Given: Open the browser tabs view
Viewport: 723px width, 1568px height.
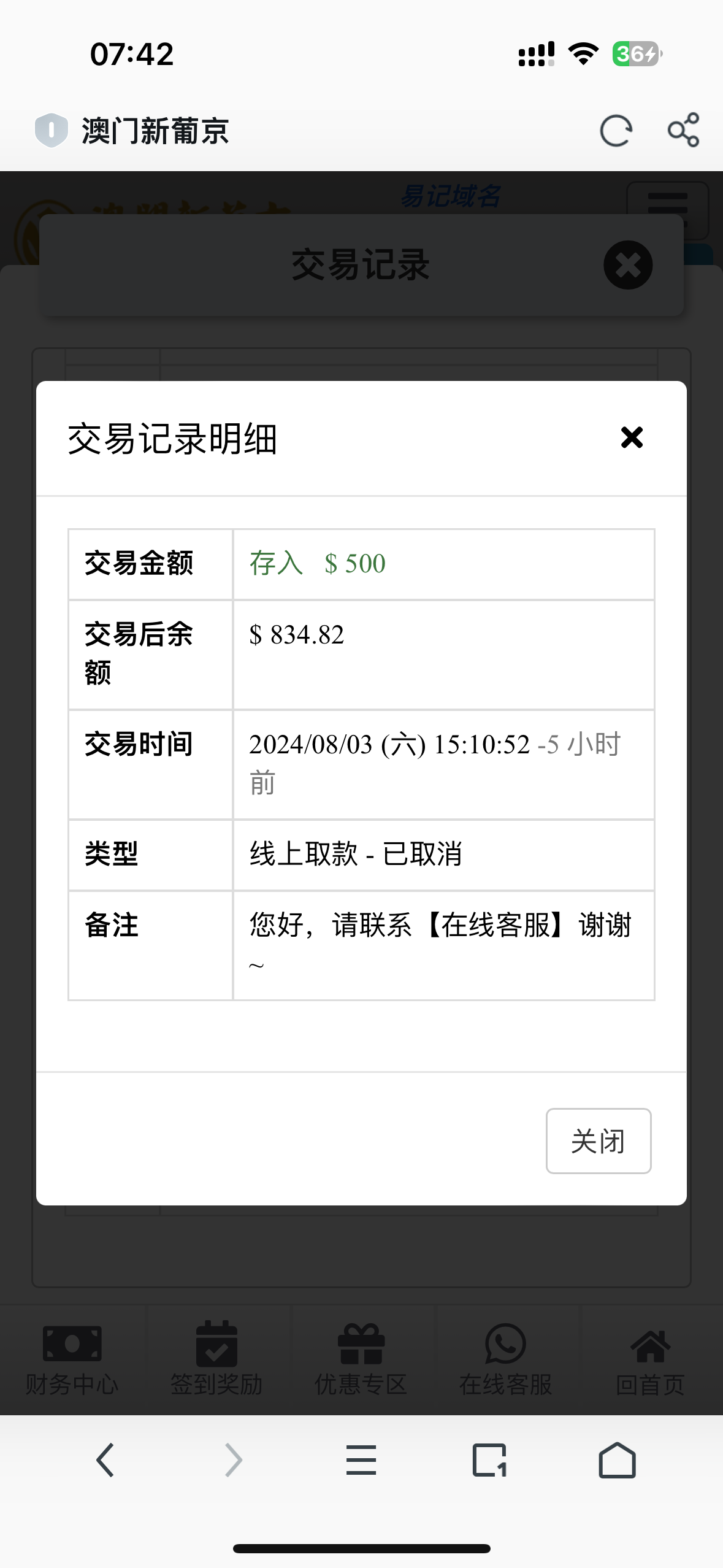Looking at the screenshot, I should pos(489,1459).
